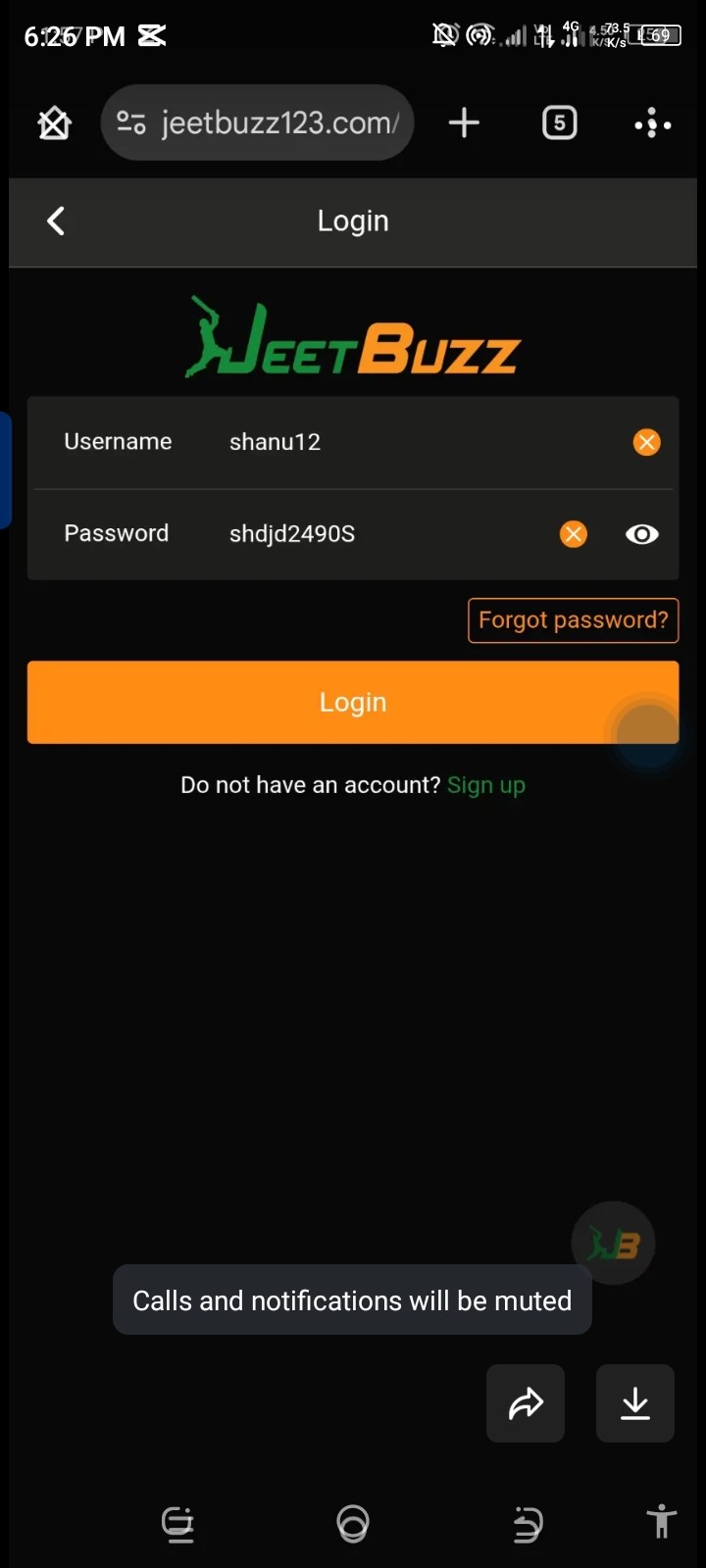Open the Sign up link
Screen dimensions: 706x1568
click(x=486, y=785)
